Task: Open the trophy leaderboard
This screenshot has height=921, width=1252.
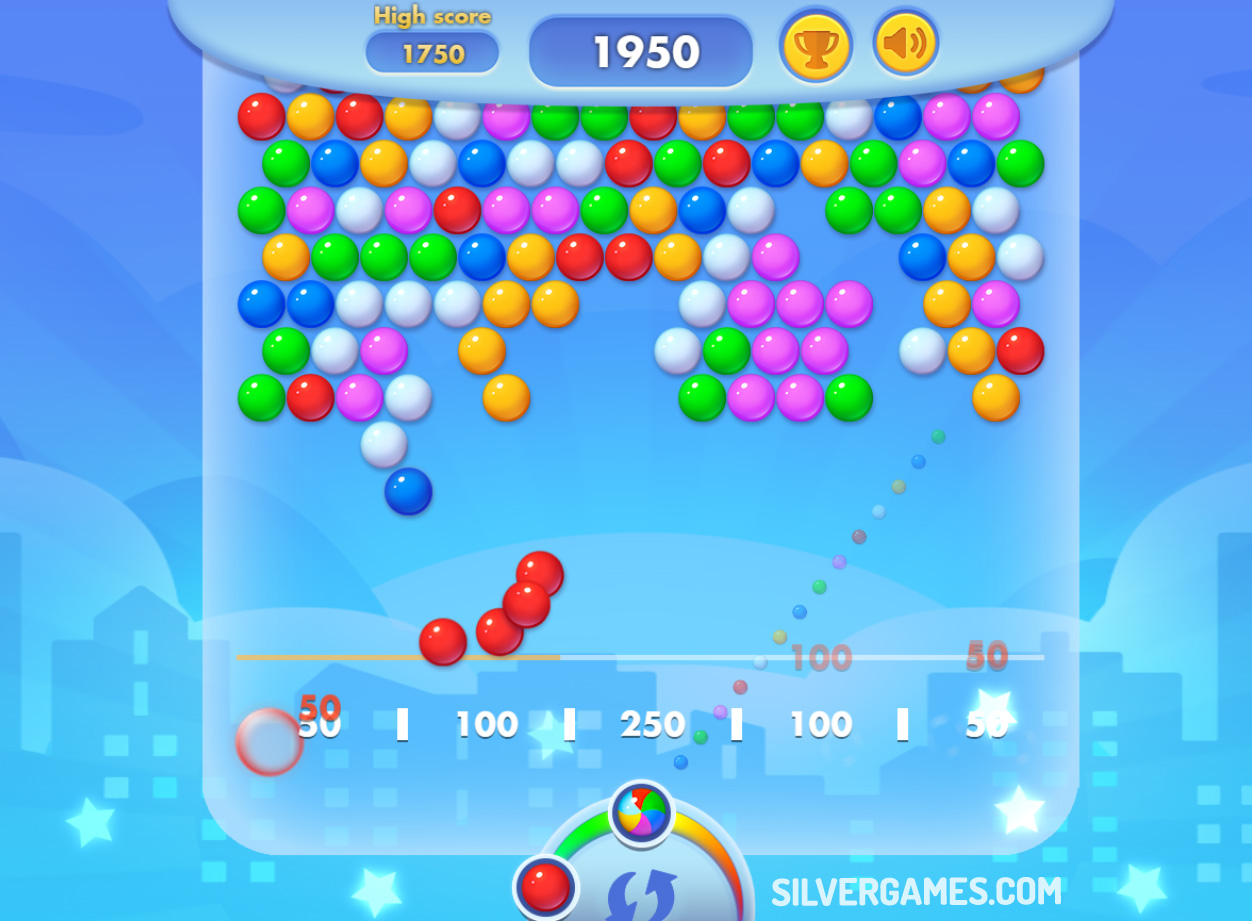Action: point(815,46)
